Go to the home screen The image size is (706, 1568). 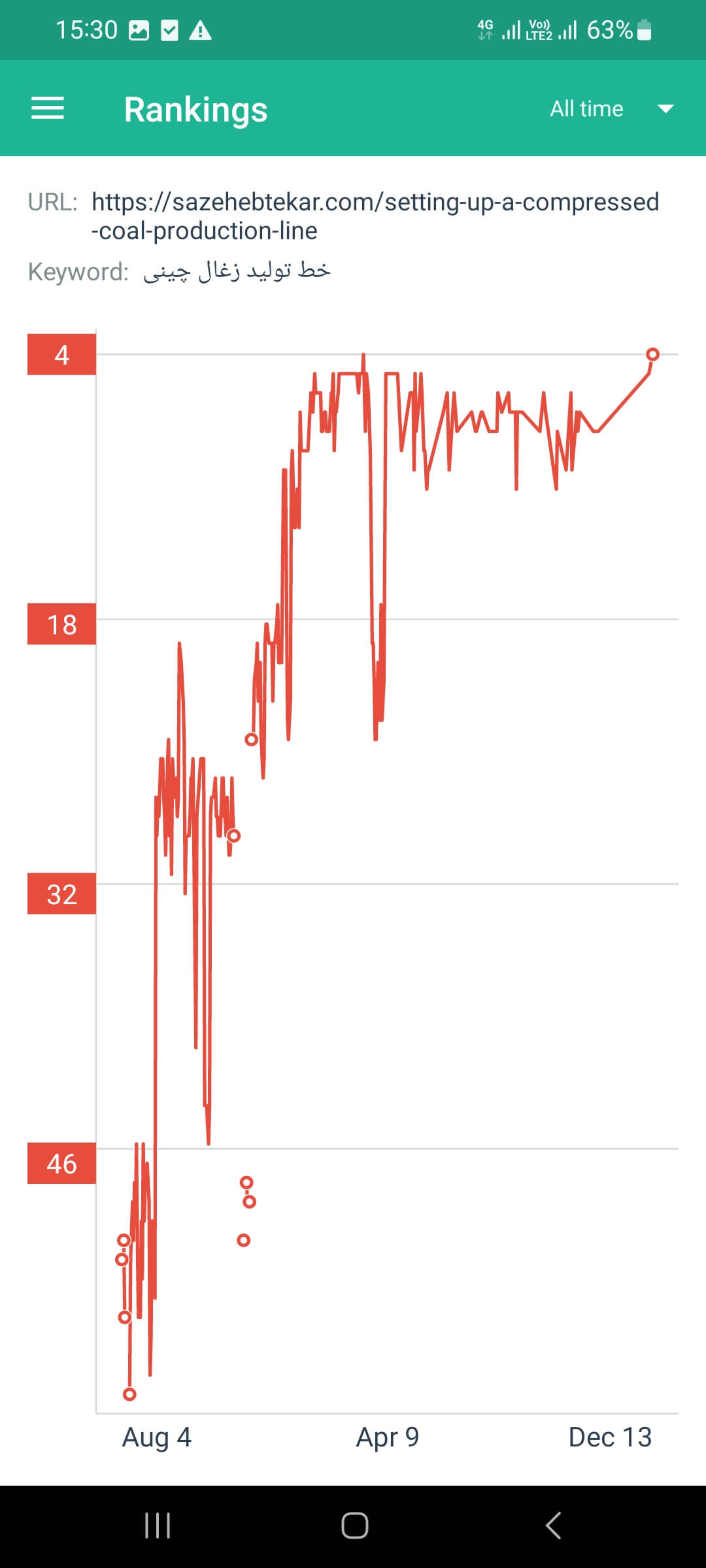pyautogui.click(x=354, y=1526)
